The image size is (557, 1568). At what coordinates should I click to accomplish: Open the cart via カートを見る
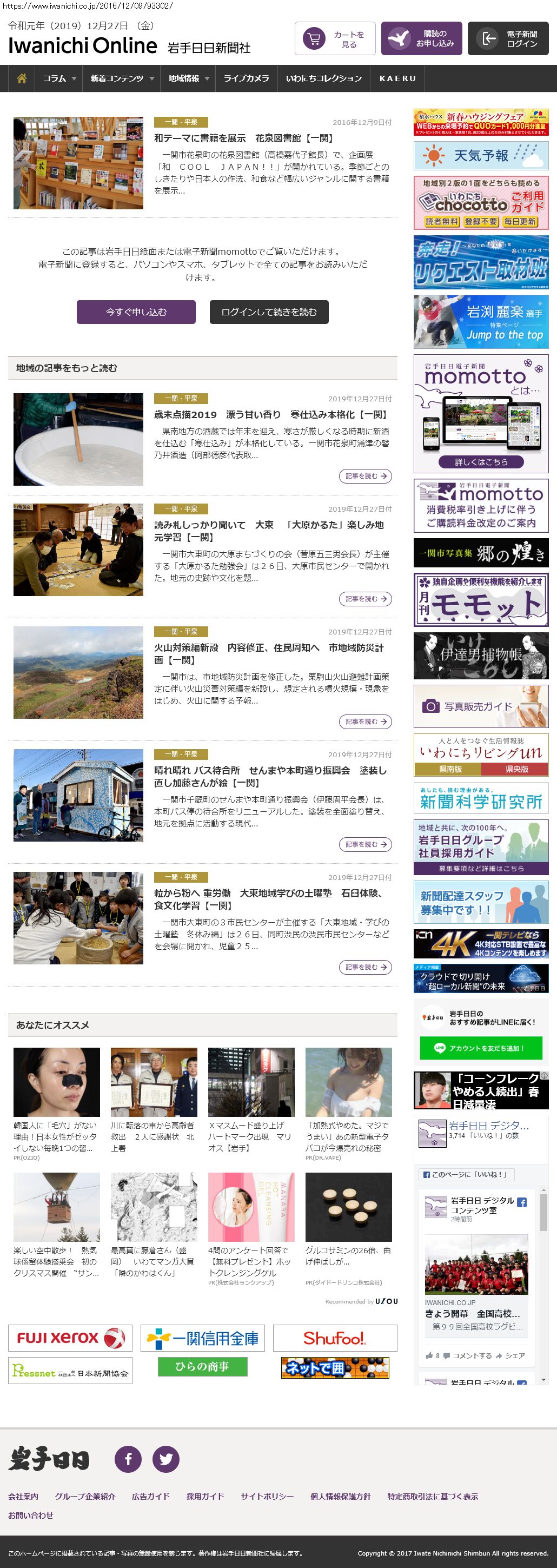[335, 39]
